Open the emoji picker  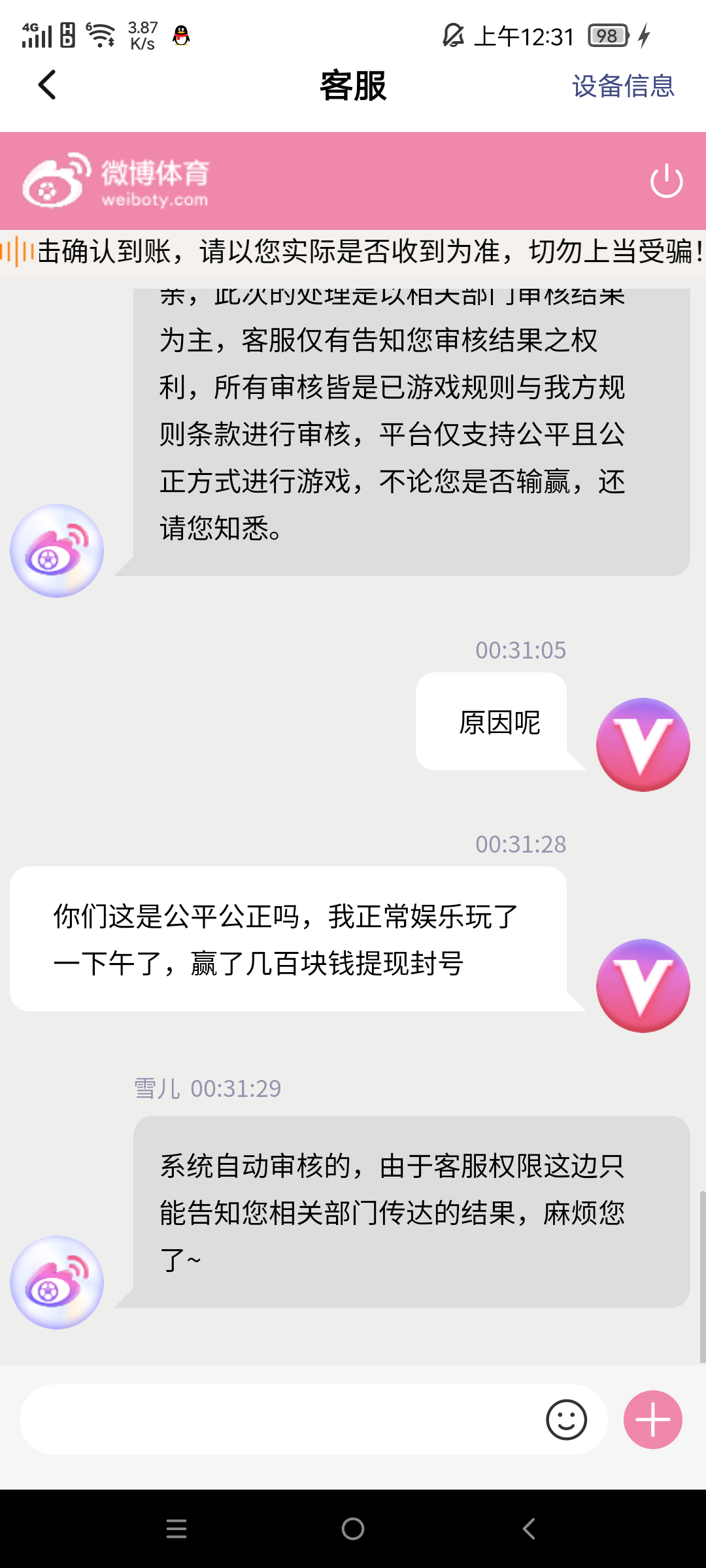(566, 1420)
